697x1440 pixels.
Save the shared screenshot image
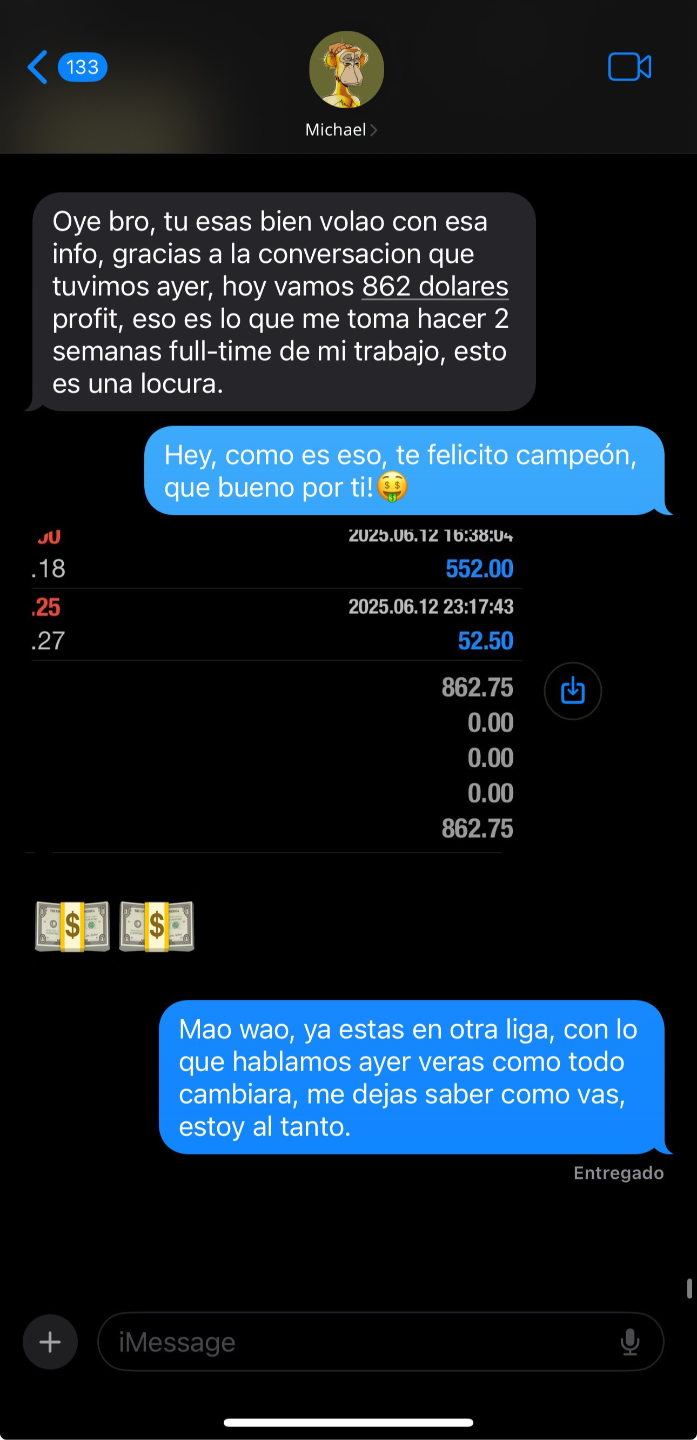(x=572, y=691)
